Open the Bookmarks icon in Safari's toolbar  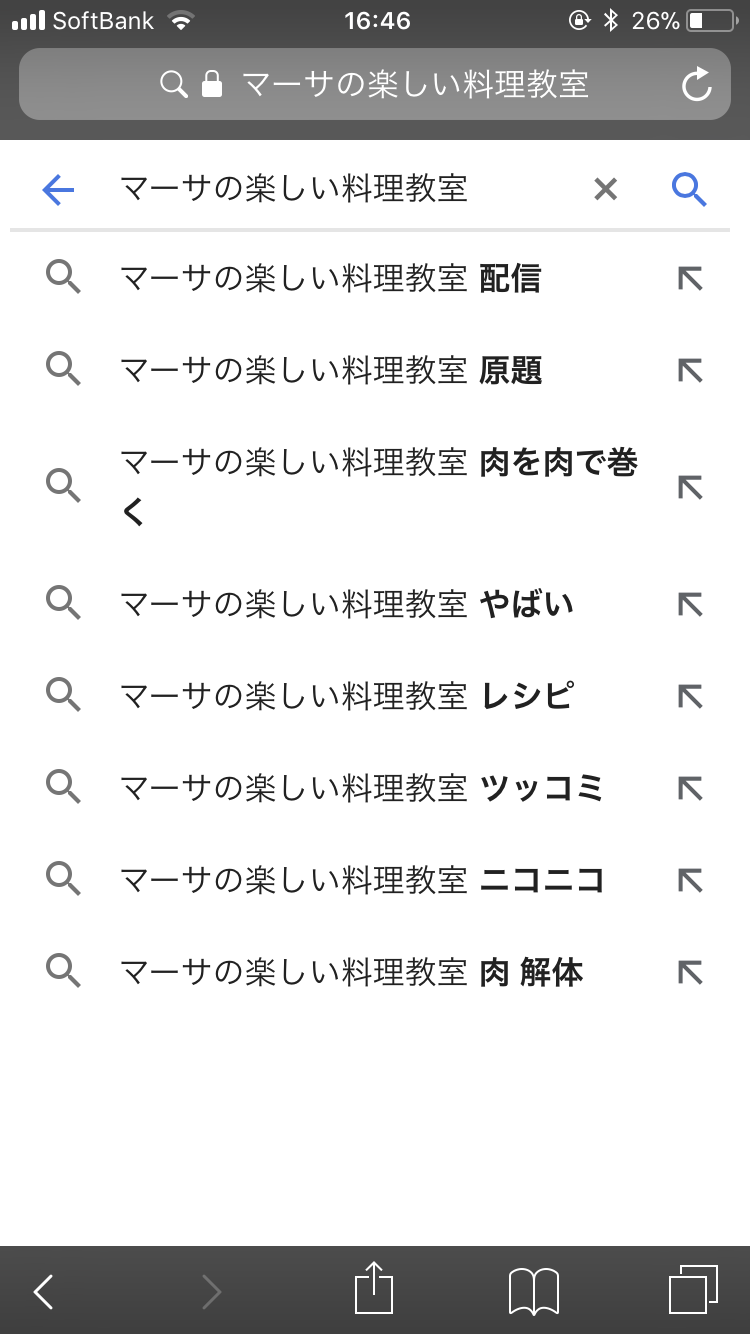pos(532,1290)
